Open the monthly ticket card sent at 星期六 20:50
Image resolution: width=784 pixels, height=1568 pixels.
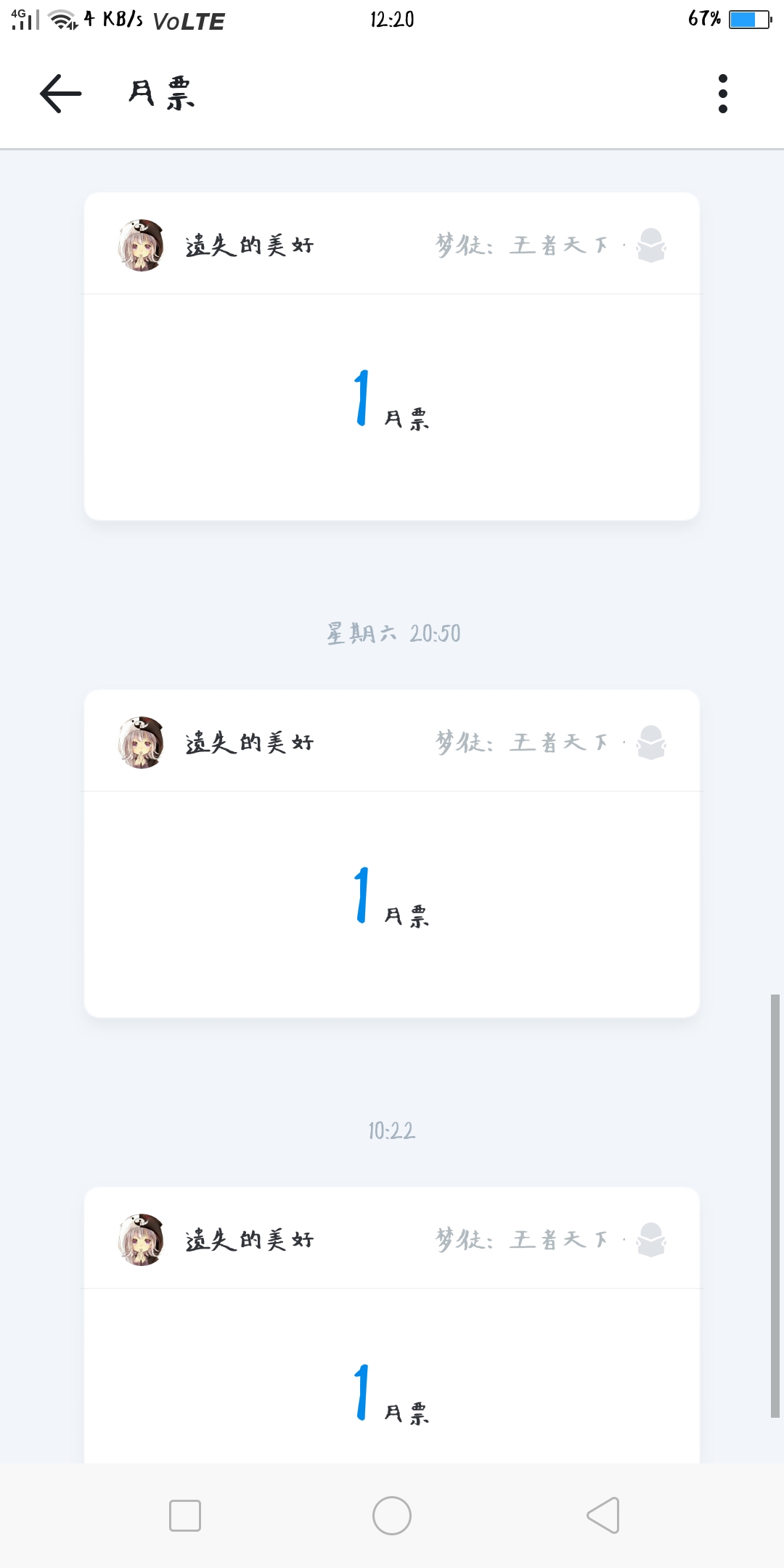(x=392, y=854)
